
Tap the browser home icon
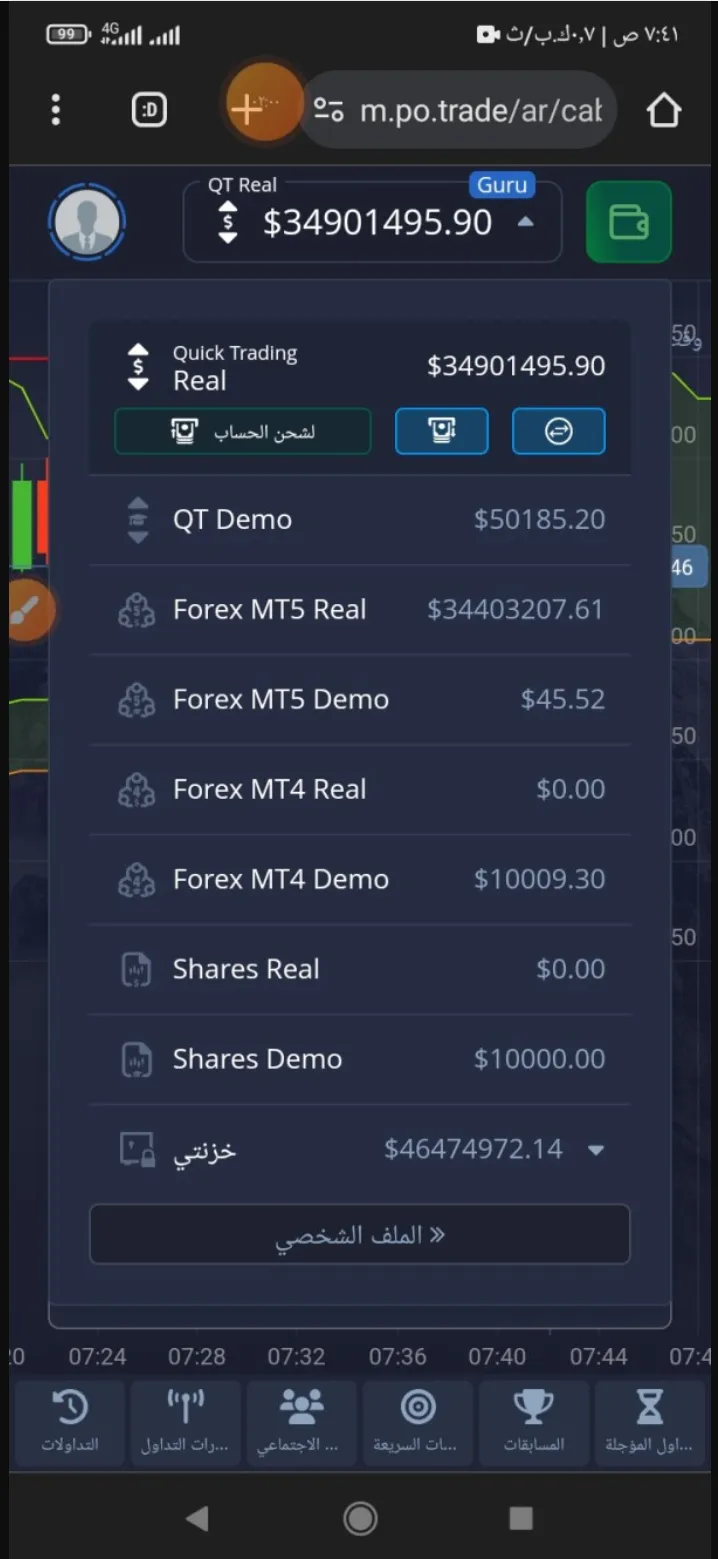(664, 110)
